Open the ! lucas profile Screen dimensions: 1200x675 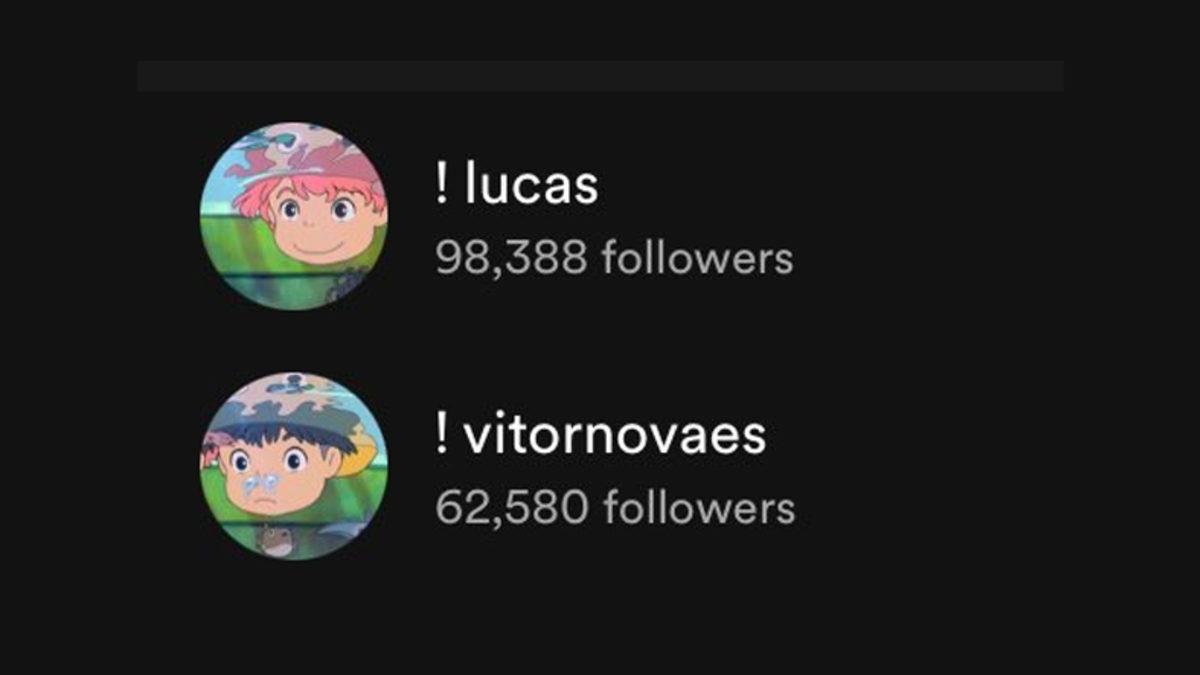516,187
